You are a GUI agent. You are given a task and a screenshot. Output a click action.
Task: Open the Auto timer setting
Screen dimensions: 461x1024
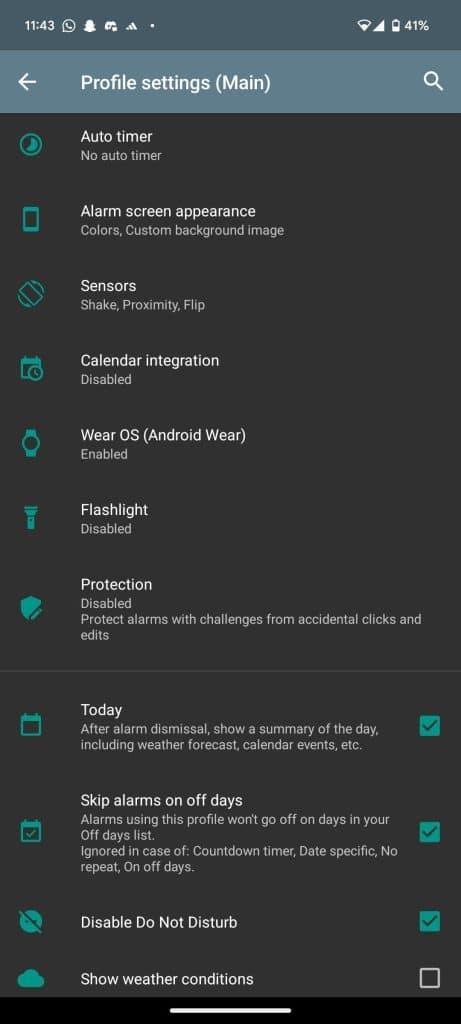coord(230,145)
